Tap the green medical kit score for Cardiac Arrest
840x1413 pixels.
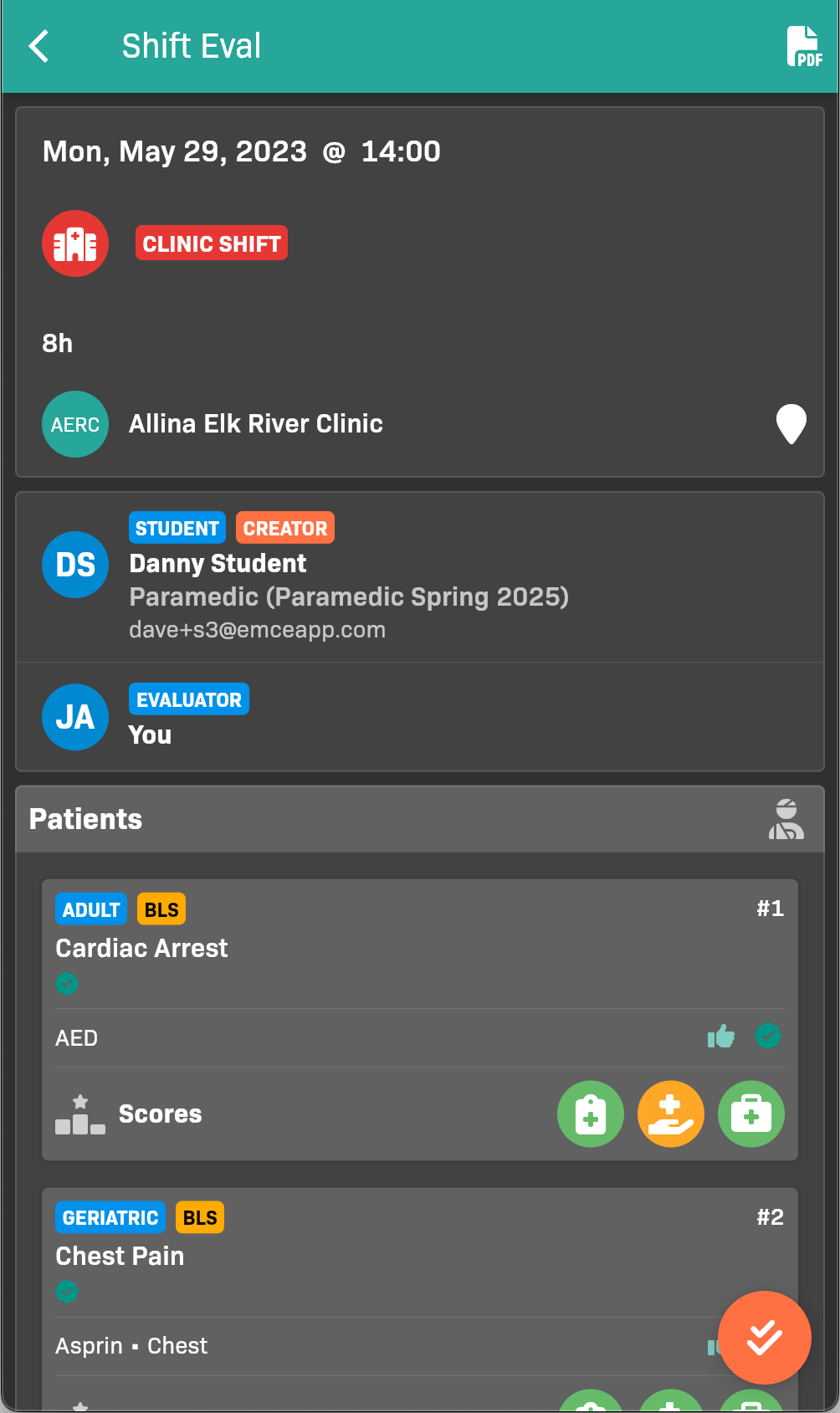point(750,1114)
